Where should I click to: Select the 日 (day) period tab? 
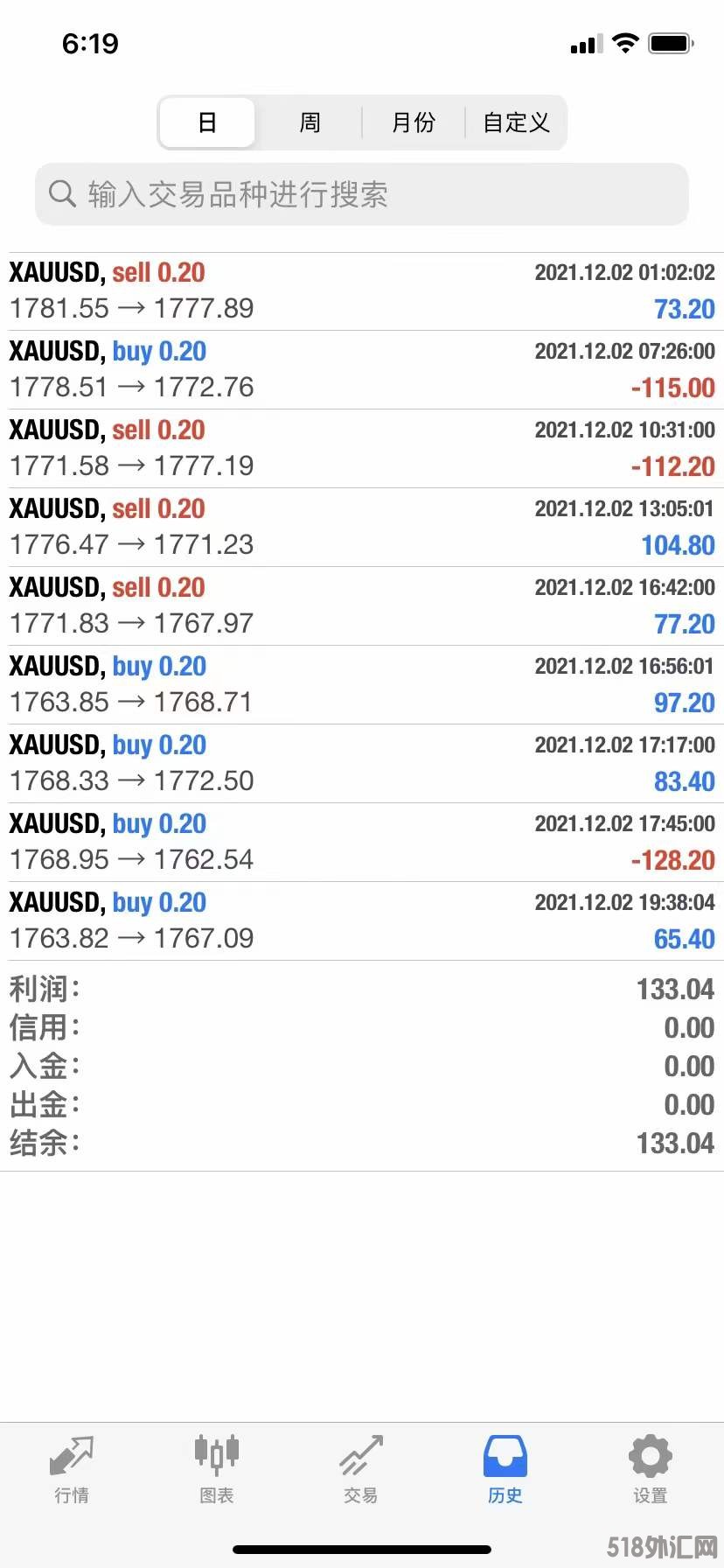tap(207, 122)
